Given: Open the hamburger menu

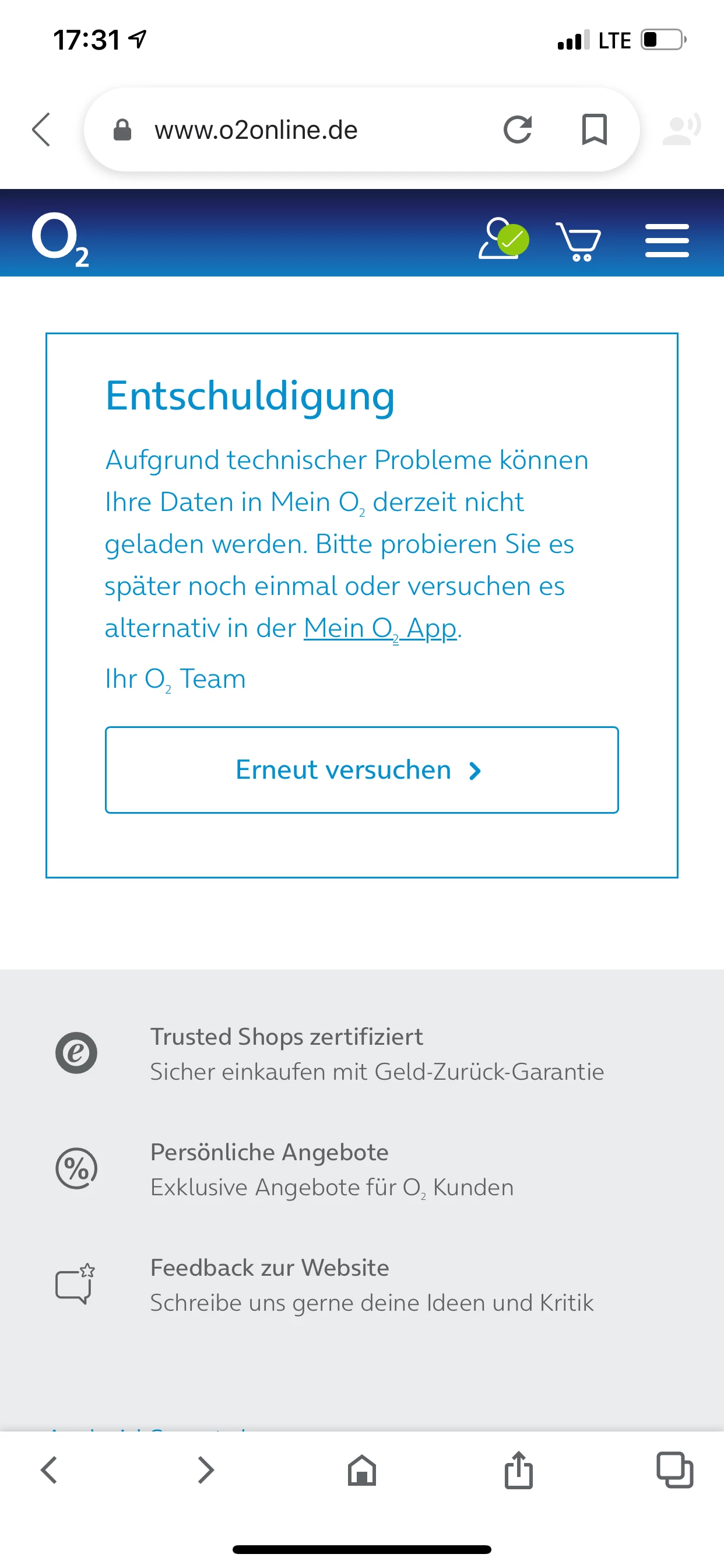Looking at the screenshot, I should pyautogui.click(x=667, y=240).
